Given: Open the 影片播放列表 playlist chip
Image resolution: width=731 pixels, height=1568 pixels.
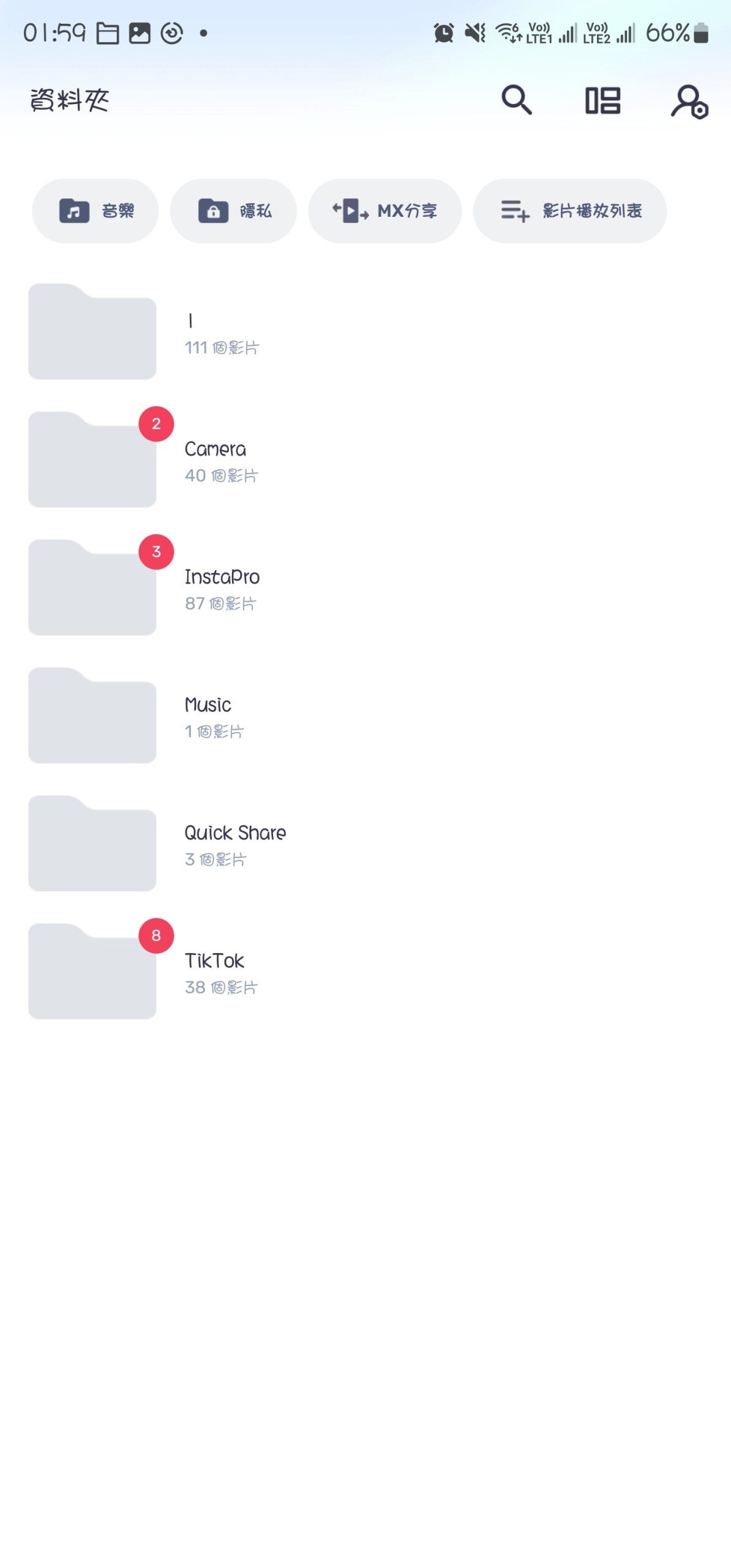Looking at the screenshot, I should coord(569,211).
